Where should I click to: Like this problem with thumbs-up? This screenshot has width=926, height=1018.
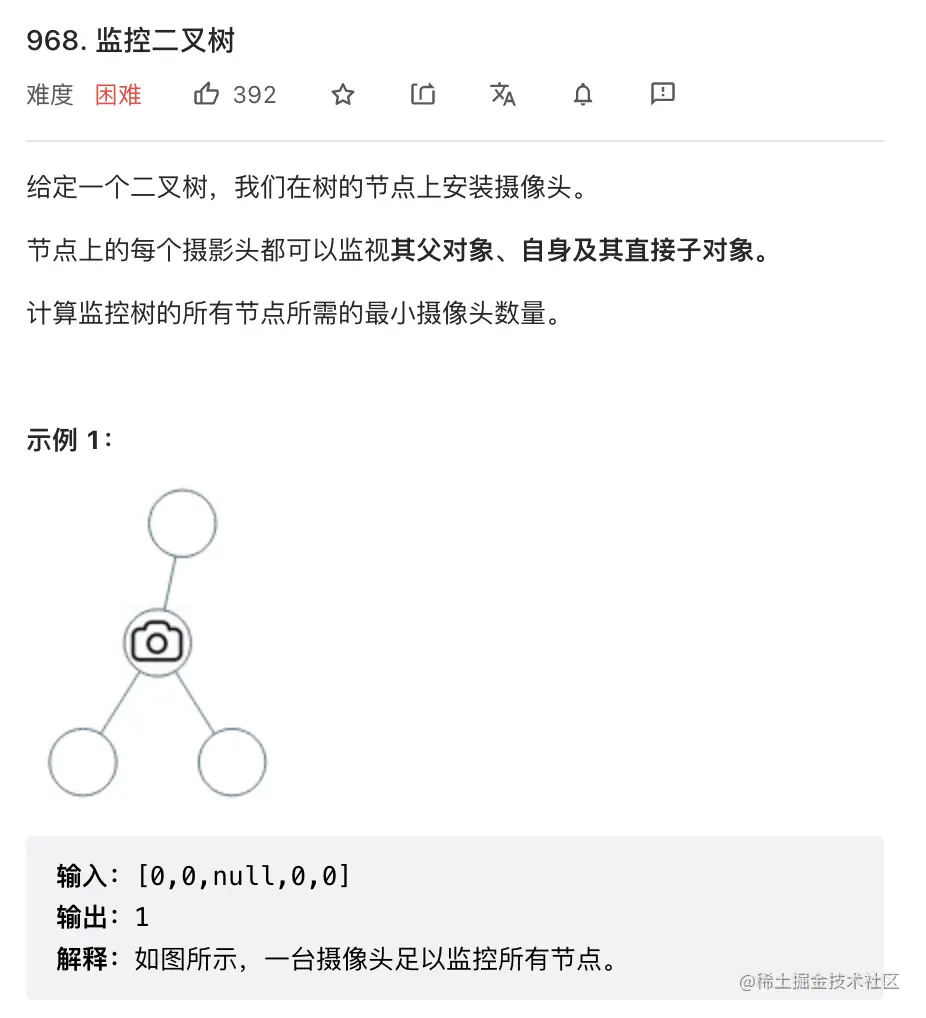[207, 95]
